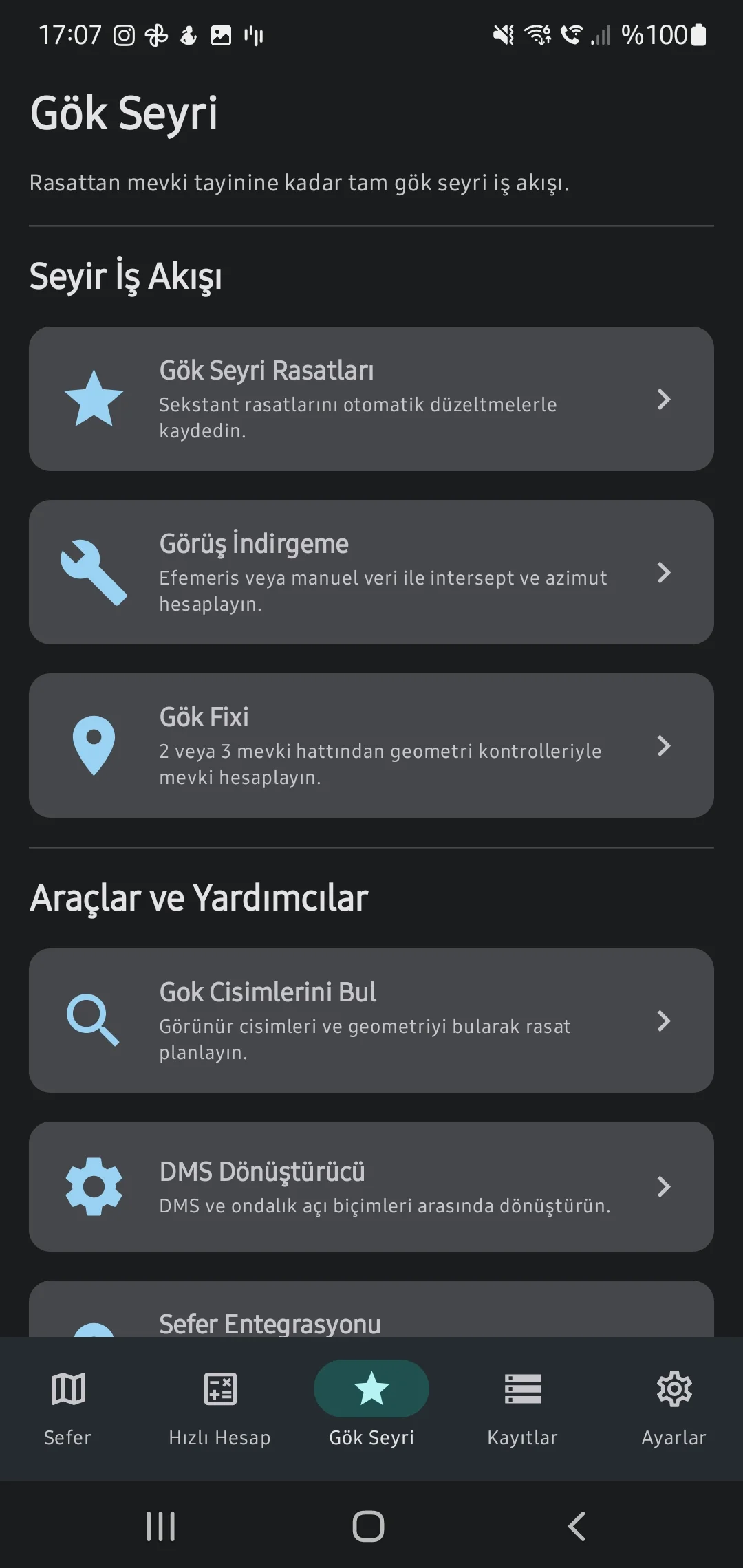The height and width of the screenshot is (1568, 743).
Task: Tap the highlighted star icon for Gök Seyri
Action: pos(371,1388)
